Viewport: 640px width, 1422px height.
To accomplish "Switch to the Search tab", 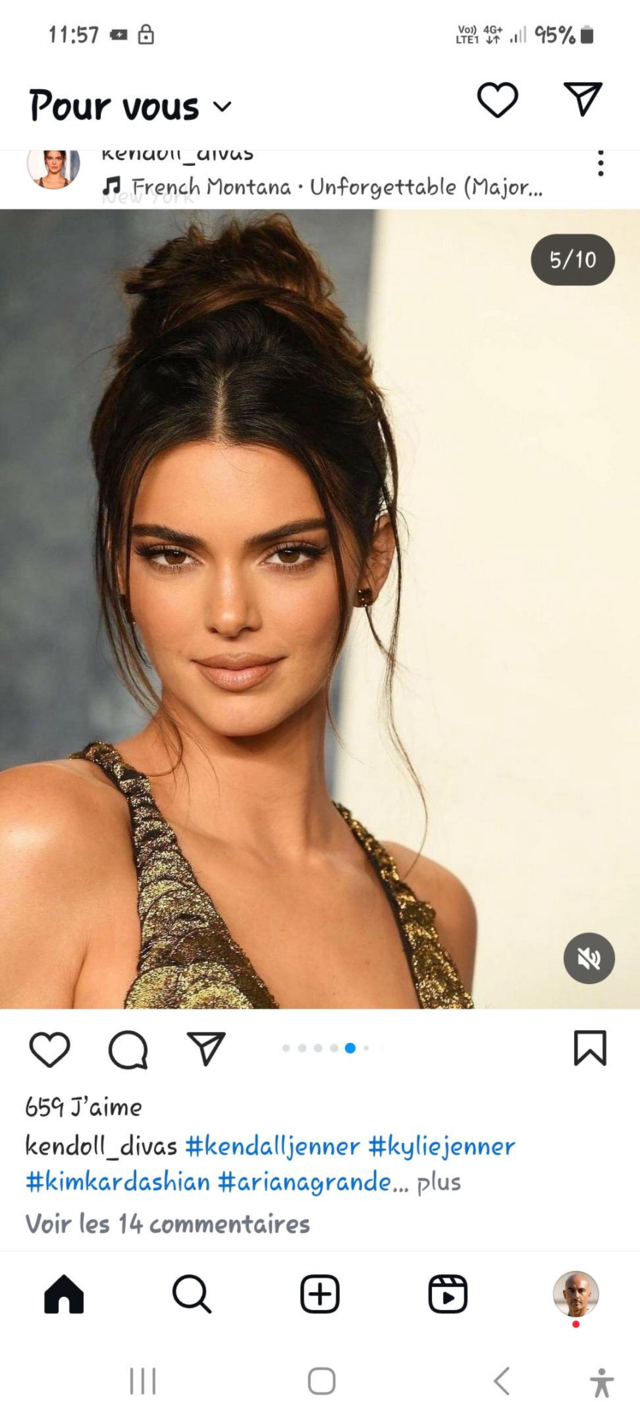I will coord(191,1294).
